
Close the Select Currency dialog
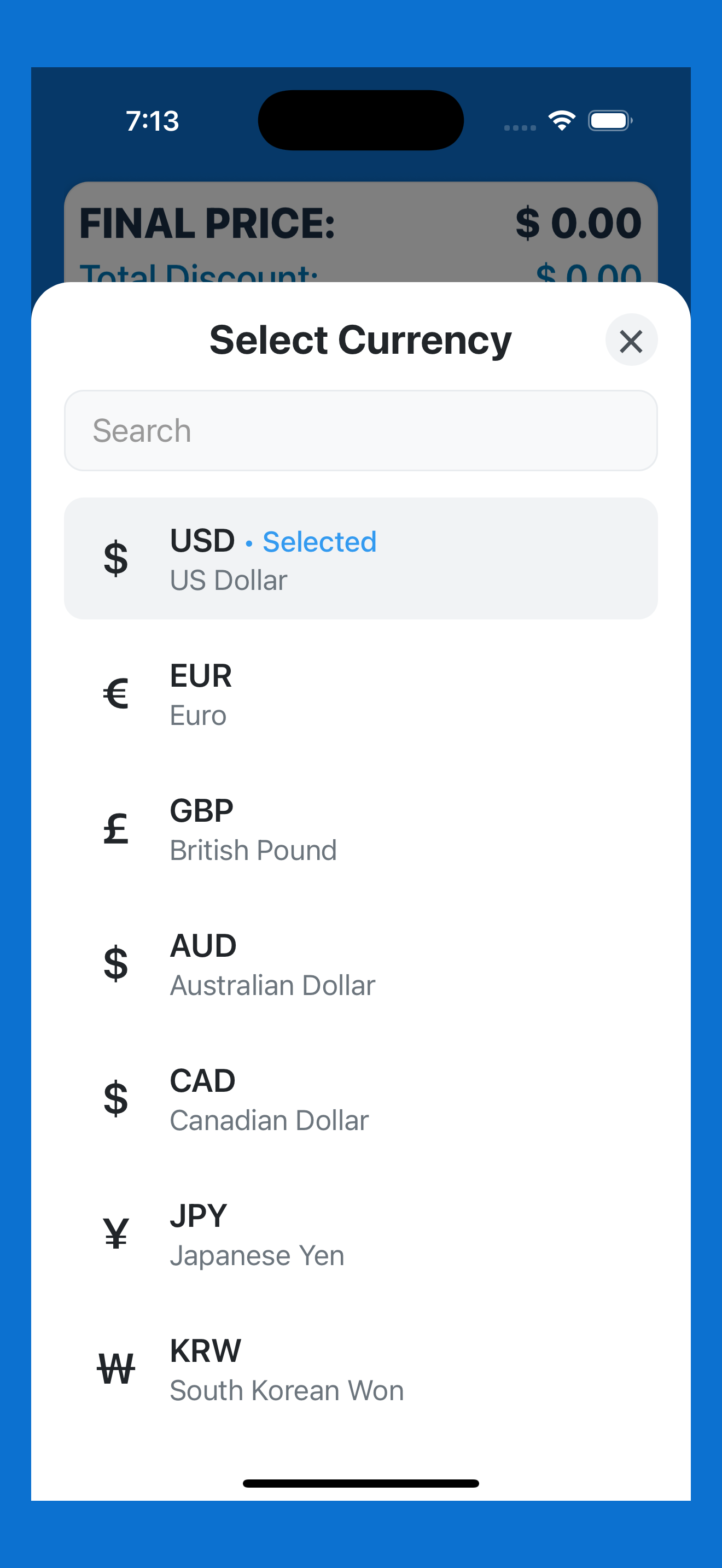point(631,340)
